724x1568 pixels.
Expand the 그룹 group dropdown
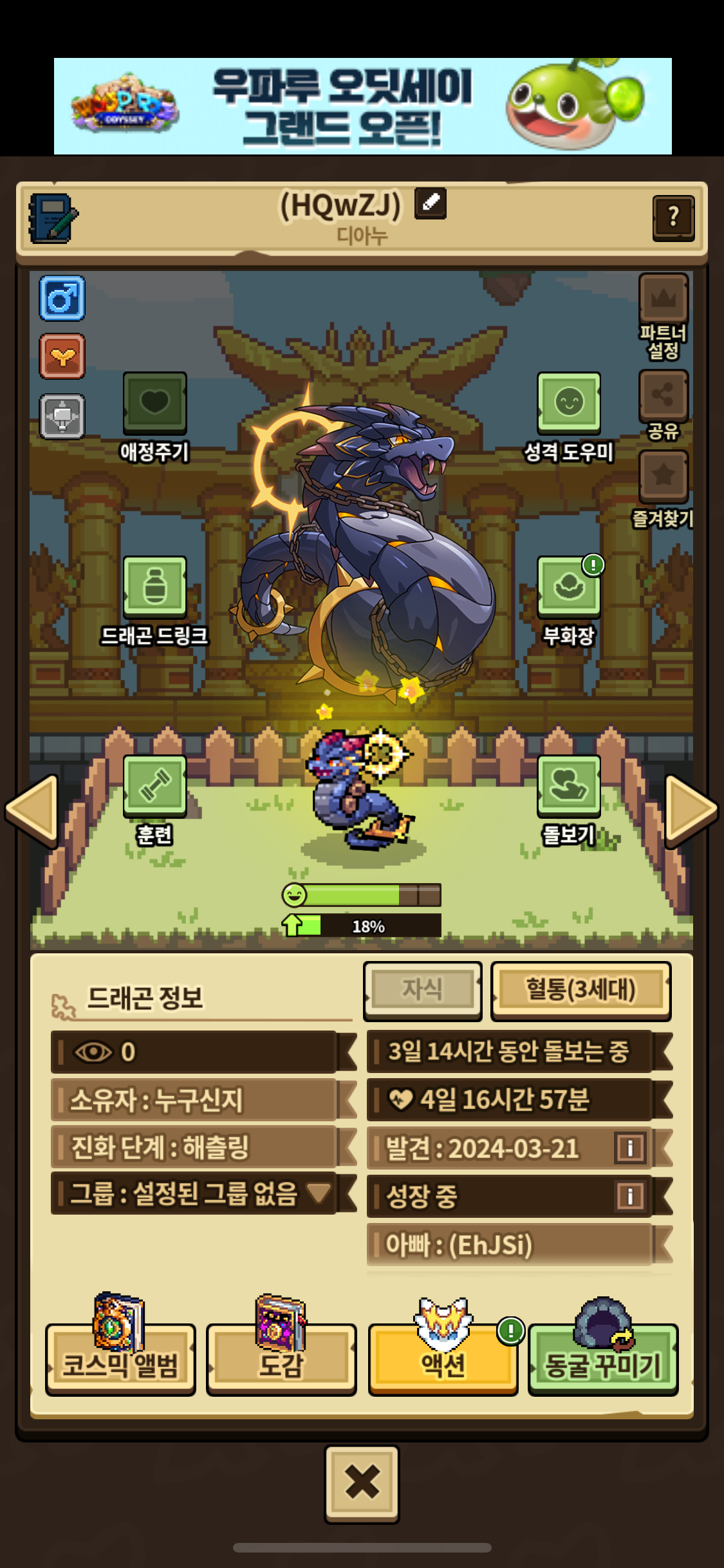(x=318, y=1193)
